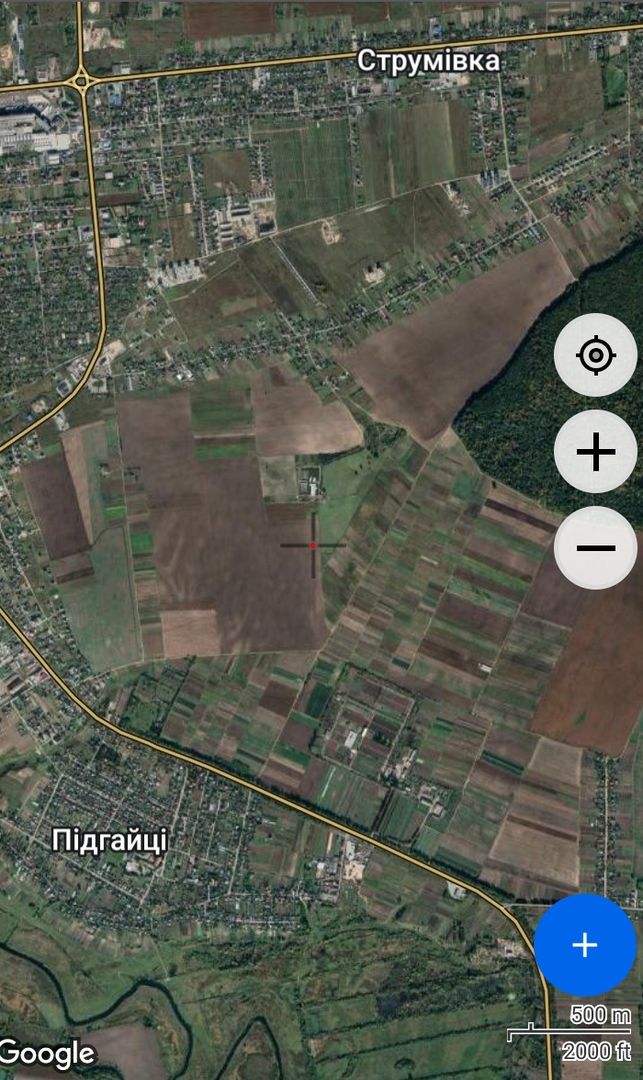The height and width of the screenshot is (1080, 643).
Task: Center the map on my location
Action: click(595, 355)
